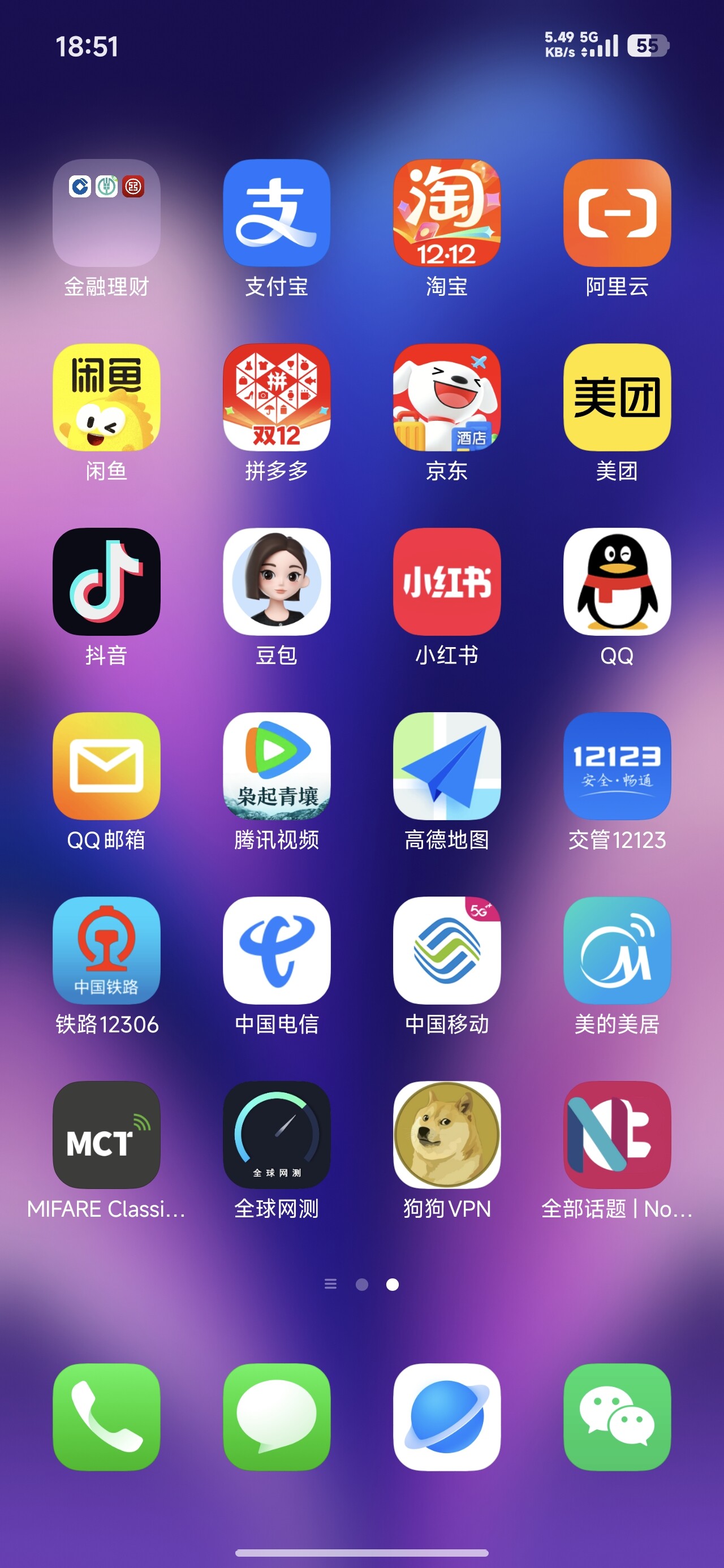The width and height of the screenshot is (724, 1568).
Task: Open 小红书
Action: point(446,582)
